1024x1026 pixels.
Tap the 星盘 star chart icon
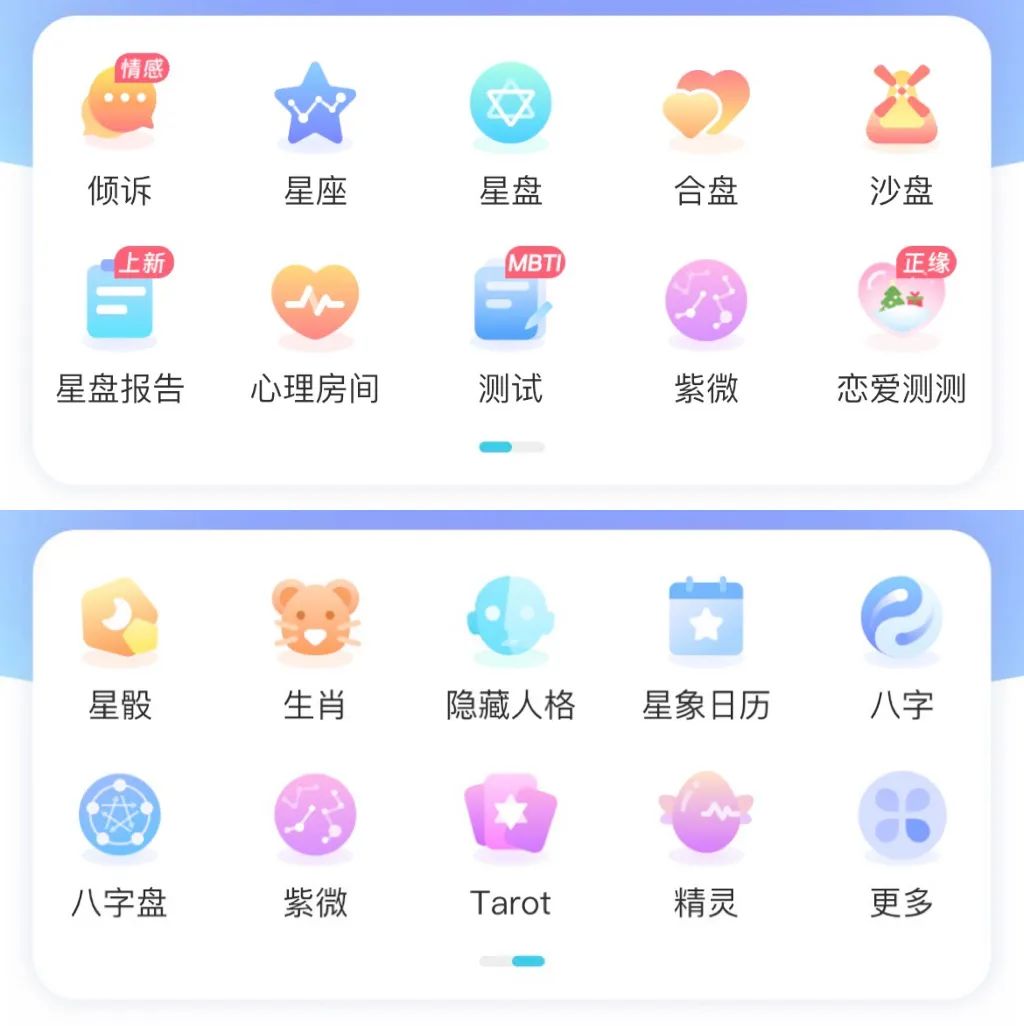(x=510, y=105)
